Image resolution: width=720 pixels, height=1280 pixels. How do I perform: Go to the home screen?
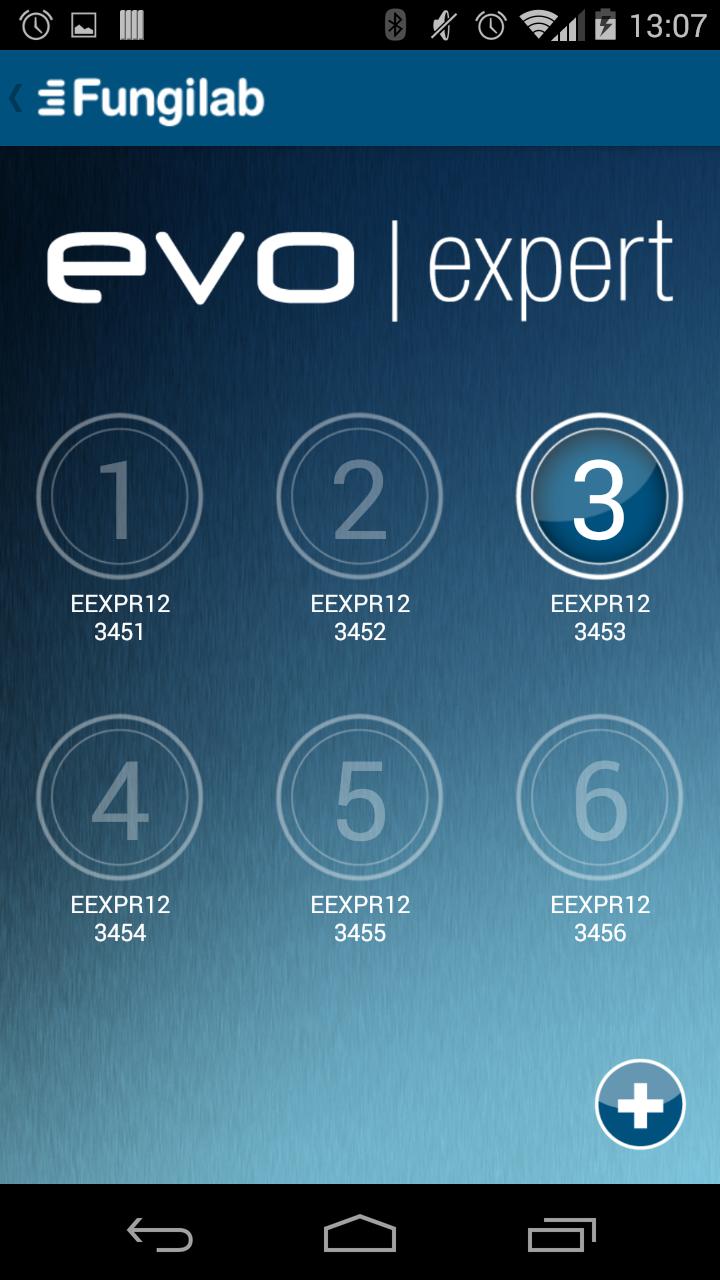pos(360,1235)
